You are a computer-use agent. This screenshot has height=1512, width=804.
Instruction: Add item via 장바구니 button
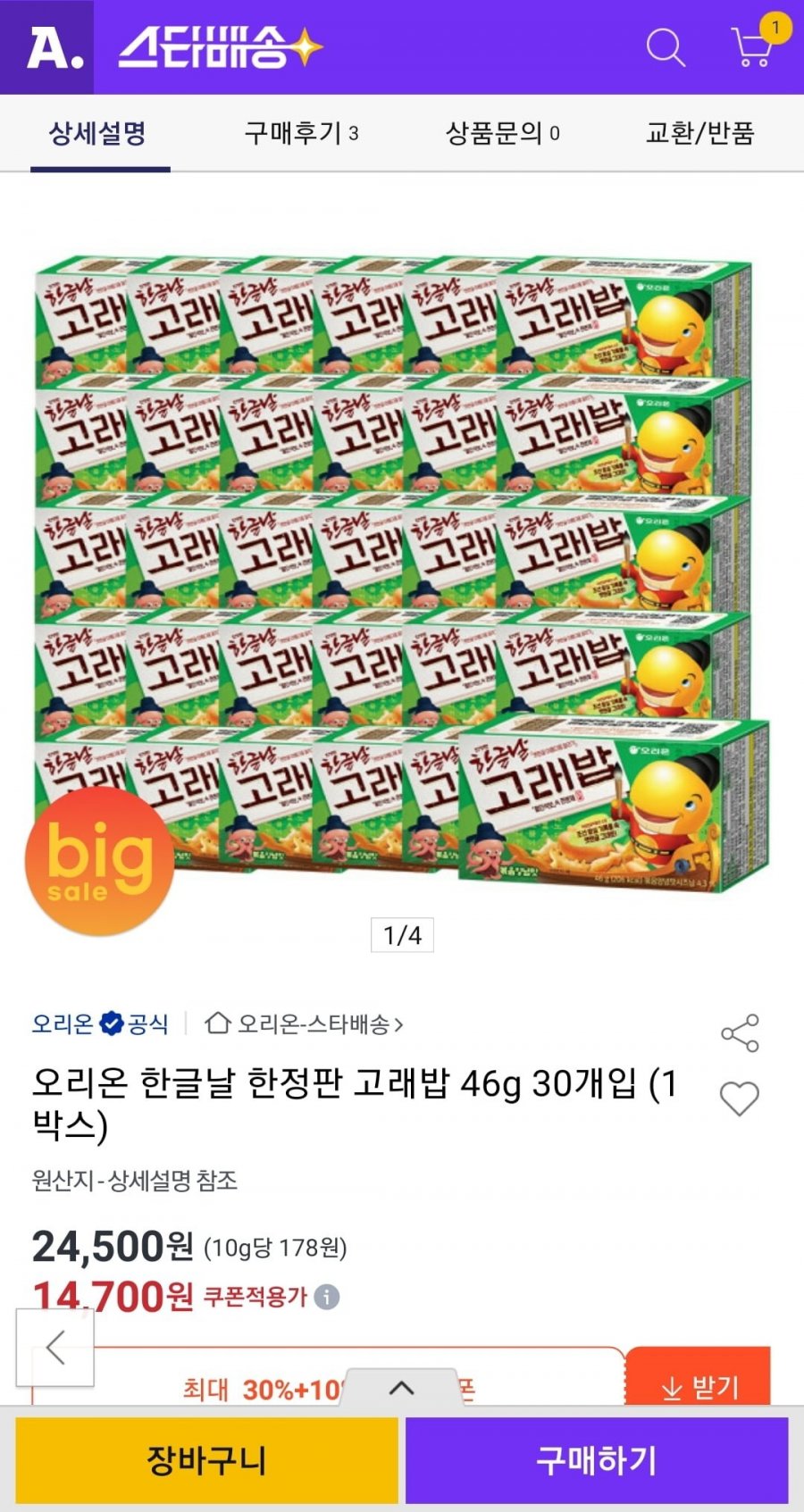pos(205,1461)
